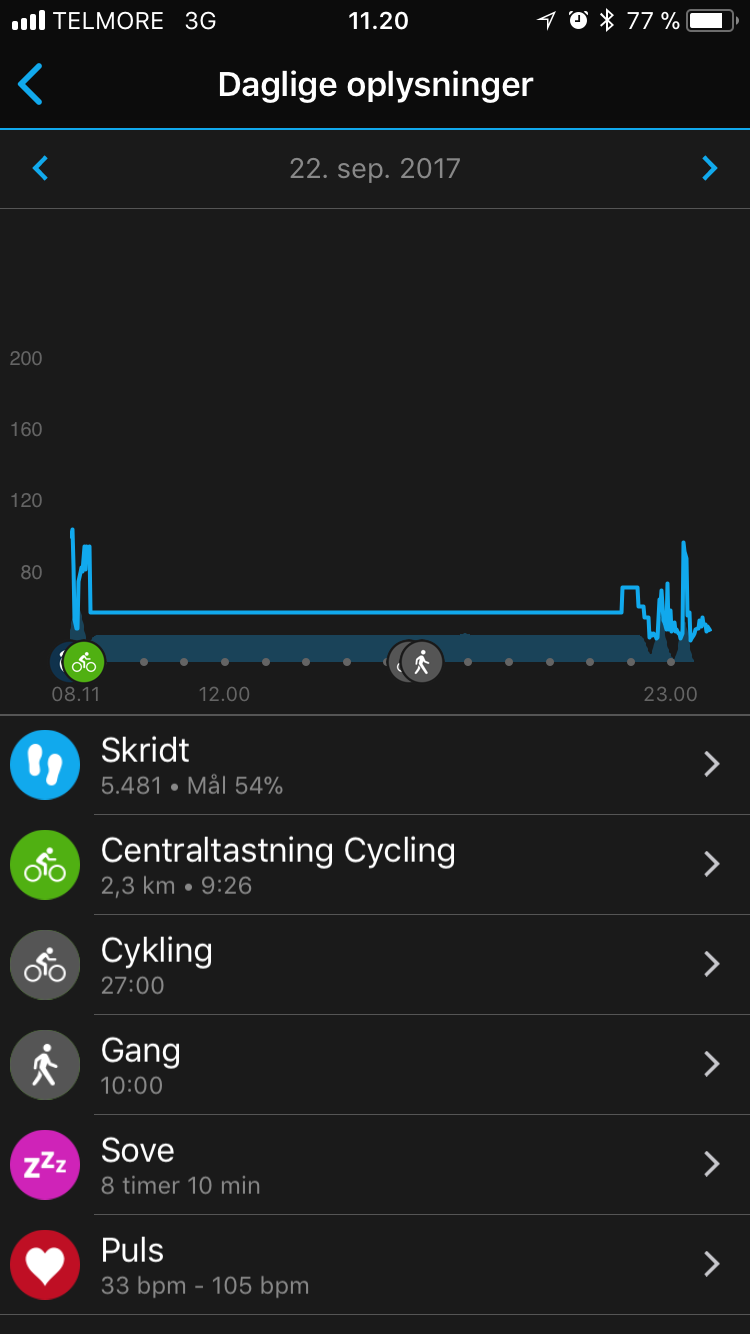Go back from Daglige oplysninger
The image size is (750, 1334).
[x=31, y=85]
